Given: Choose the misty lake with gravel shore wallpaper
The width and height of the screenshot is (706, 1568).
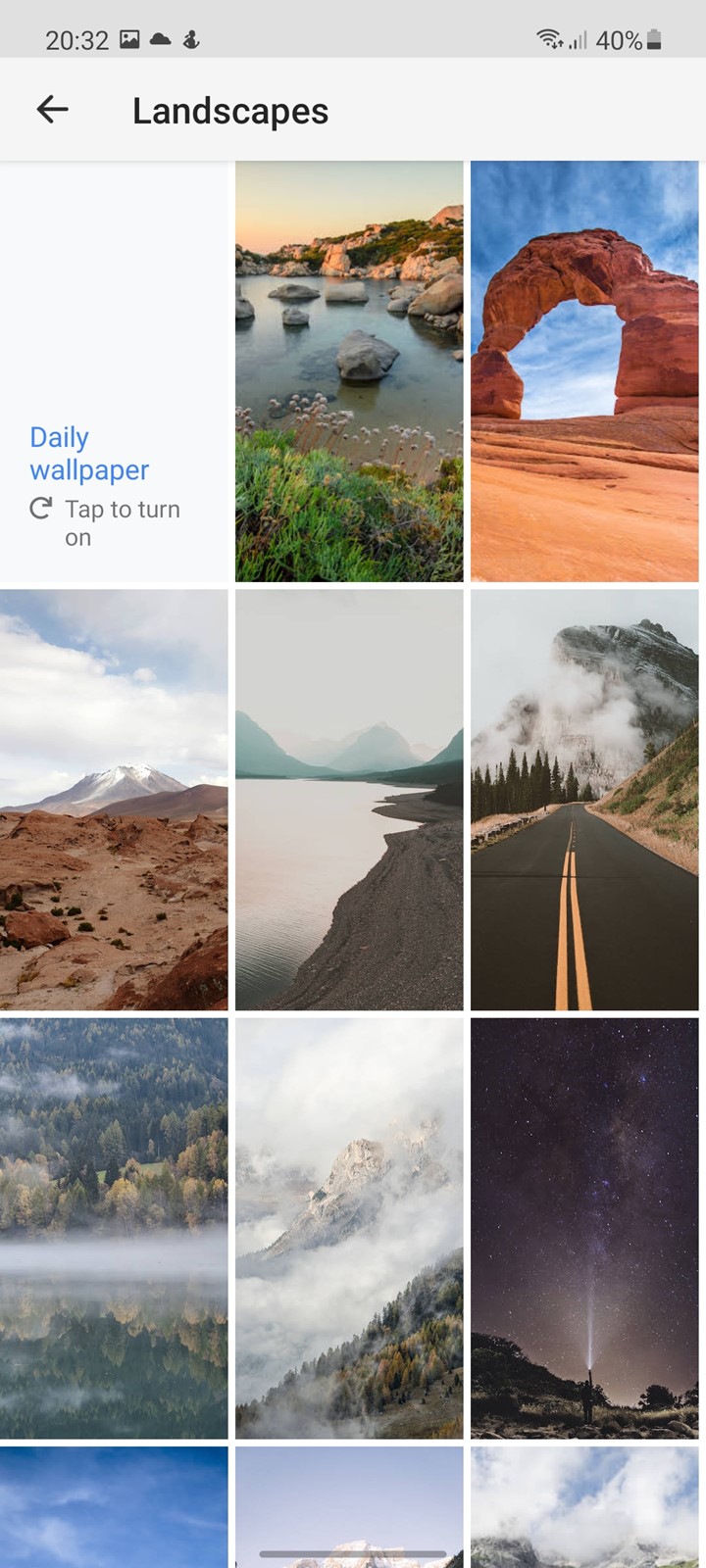Looking at the screenshot, I should (349, 800).
